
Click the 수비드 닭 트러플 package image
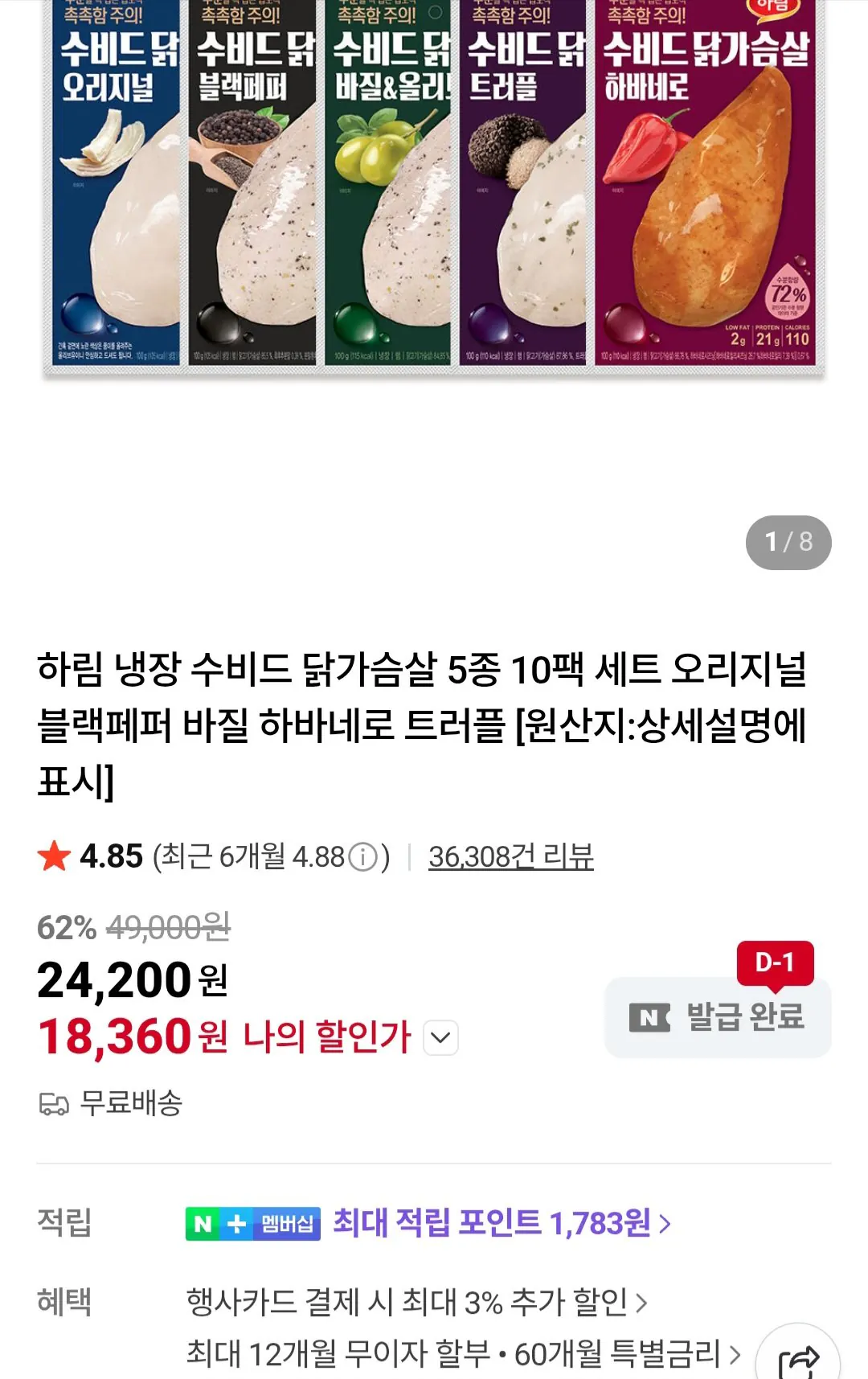click(x=522, y=185)
